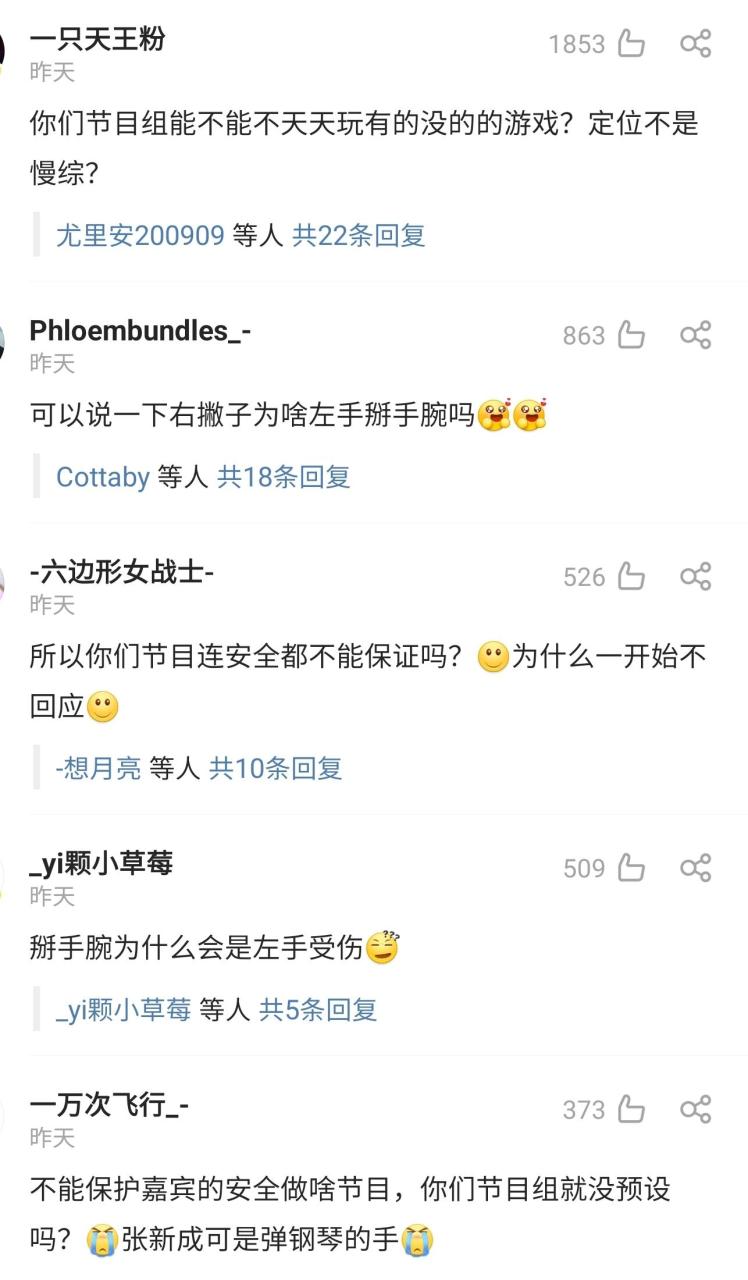The height and width of the screenshot is (1280, 748).
Task: Like the comment by -六边形女战士-
Action: point(631,577)
